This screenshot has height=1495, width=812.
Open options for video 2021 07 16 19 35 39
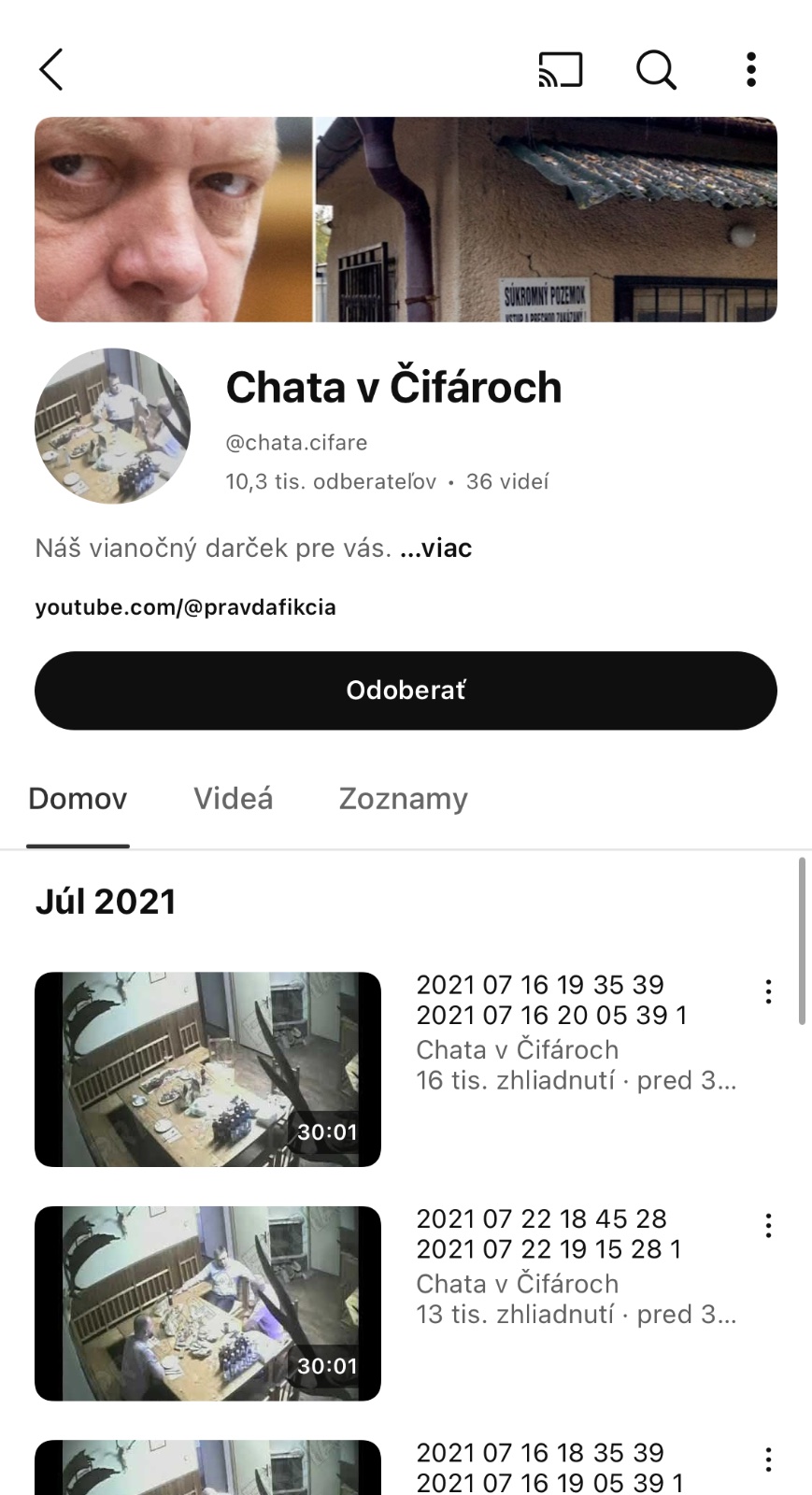768,991
